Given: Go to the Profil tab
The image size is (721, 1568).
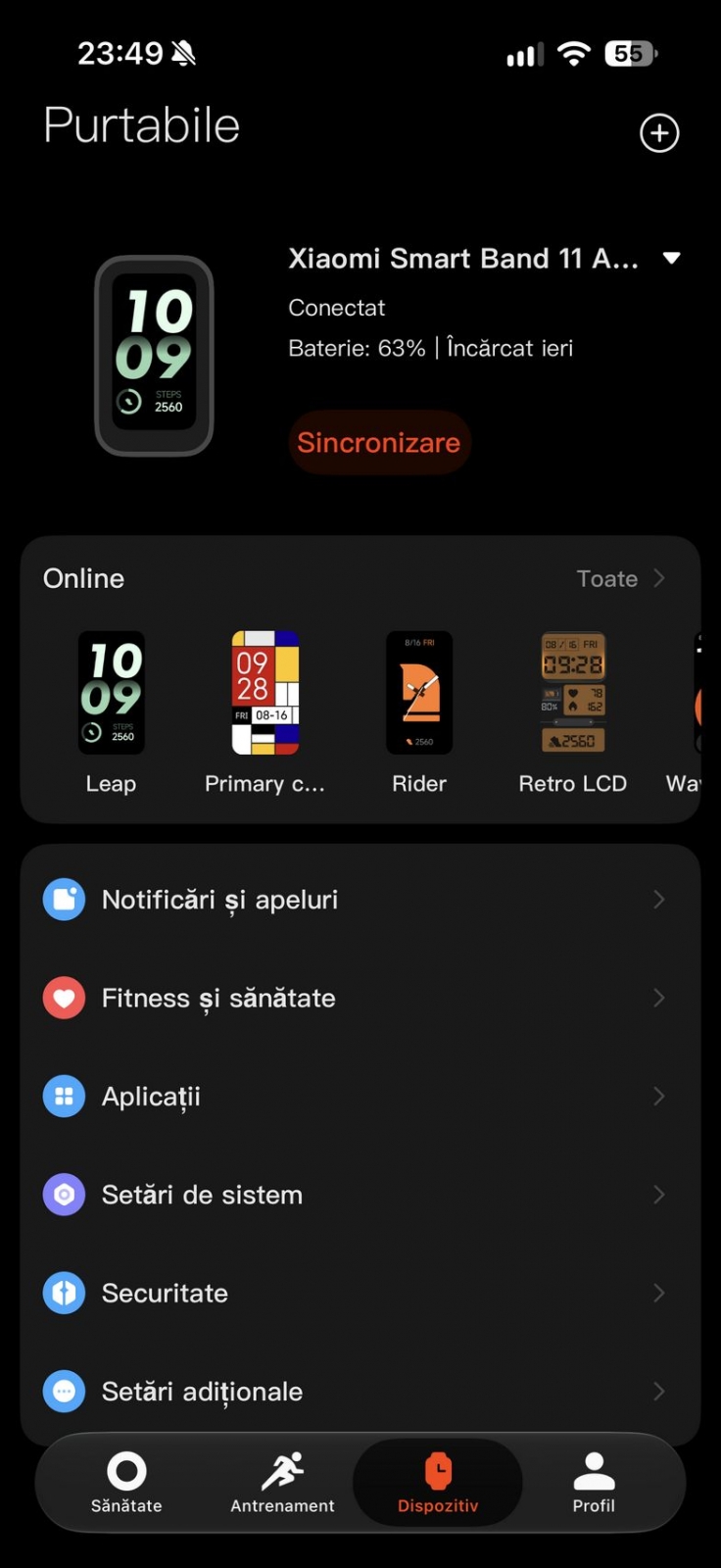Looking at the screenshot, I should pyautogui.click(x=594, y=1483).
